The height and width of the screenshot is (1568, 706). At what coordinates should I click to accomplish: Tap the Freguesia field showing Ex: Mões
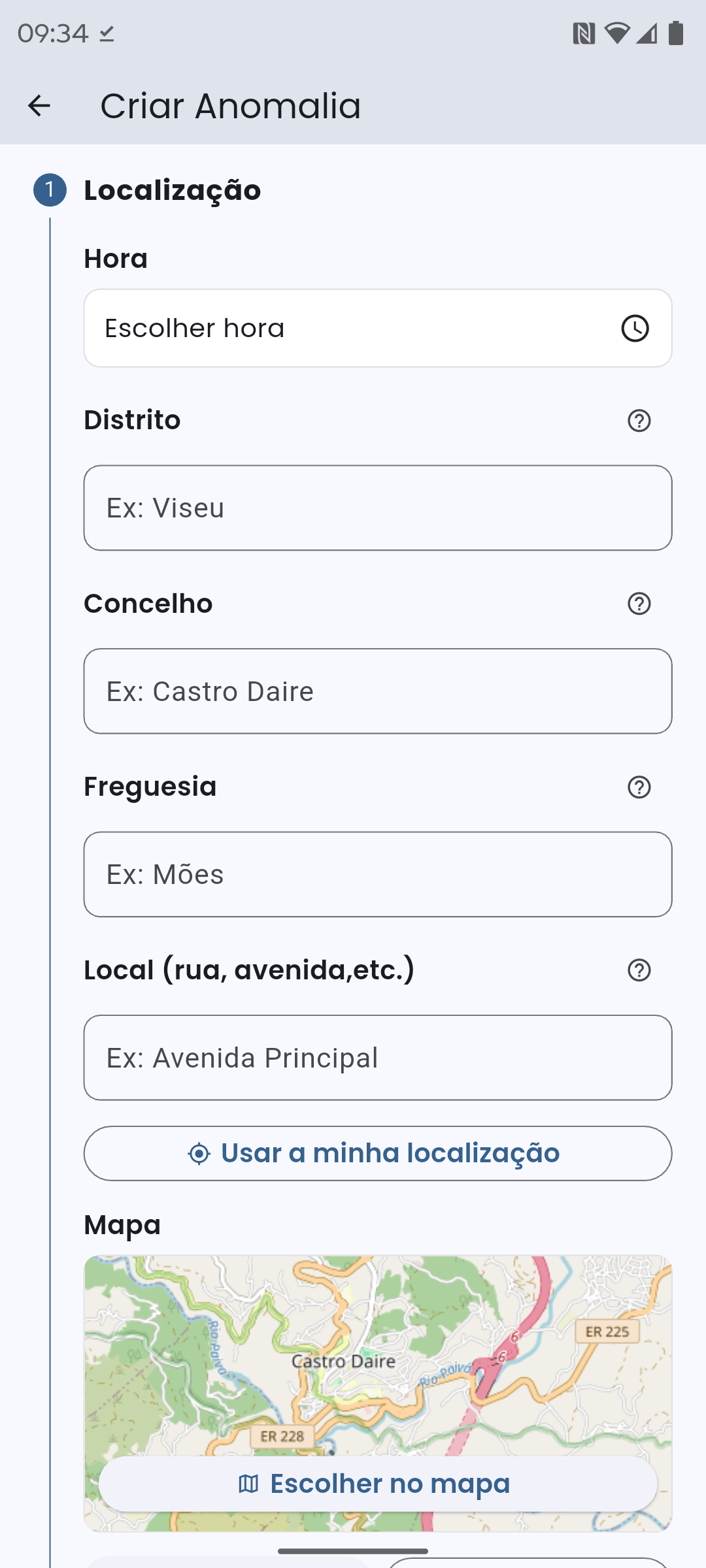pos(378,874)
